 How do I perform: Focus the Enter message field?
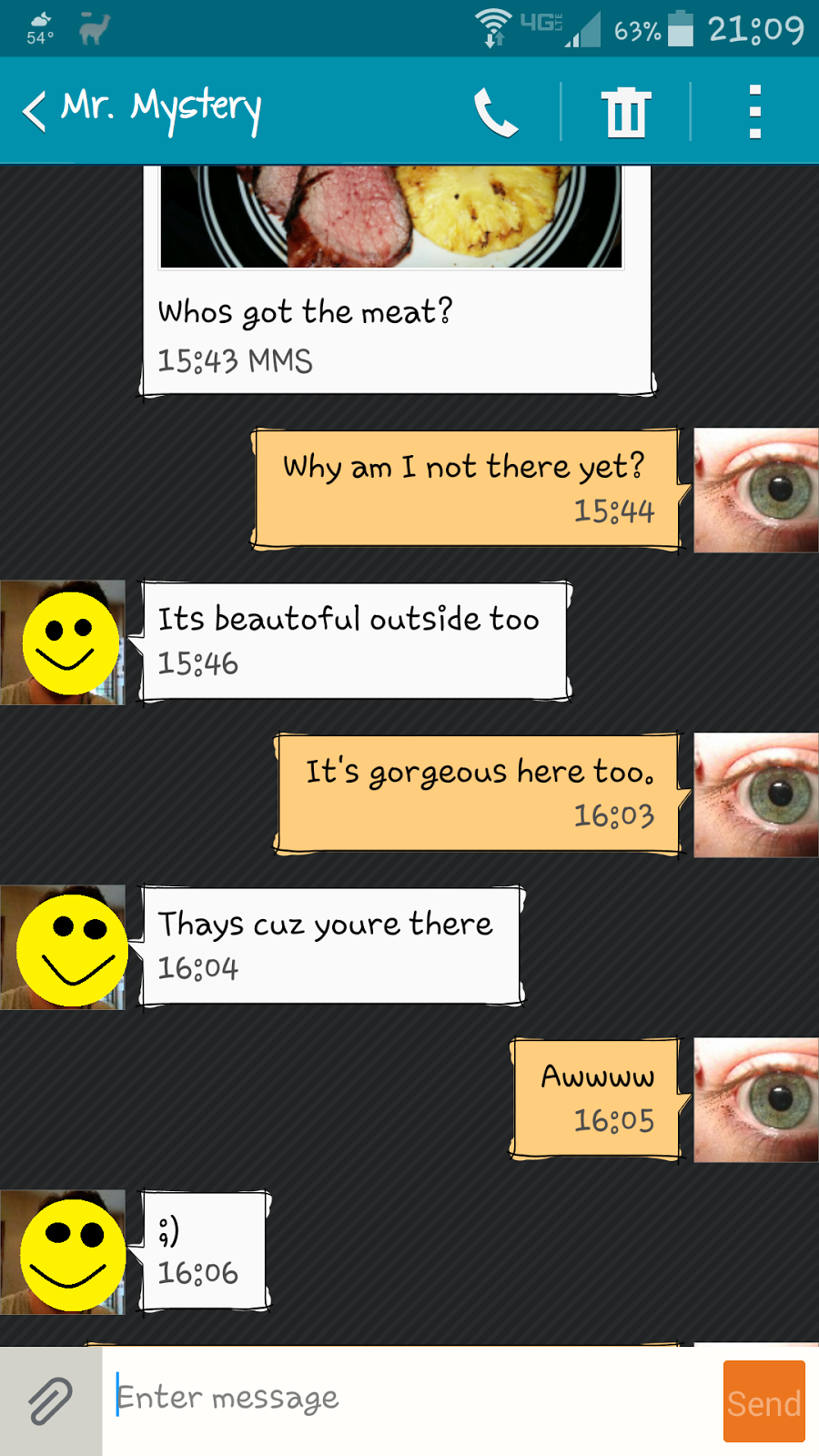[x=412, y=1400]
